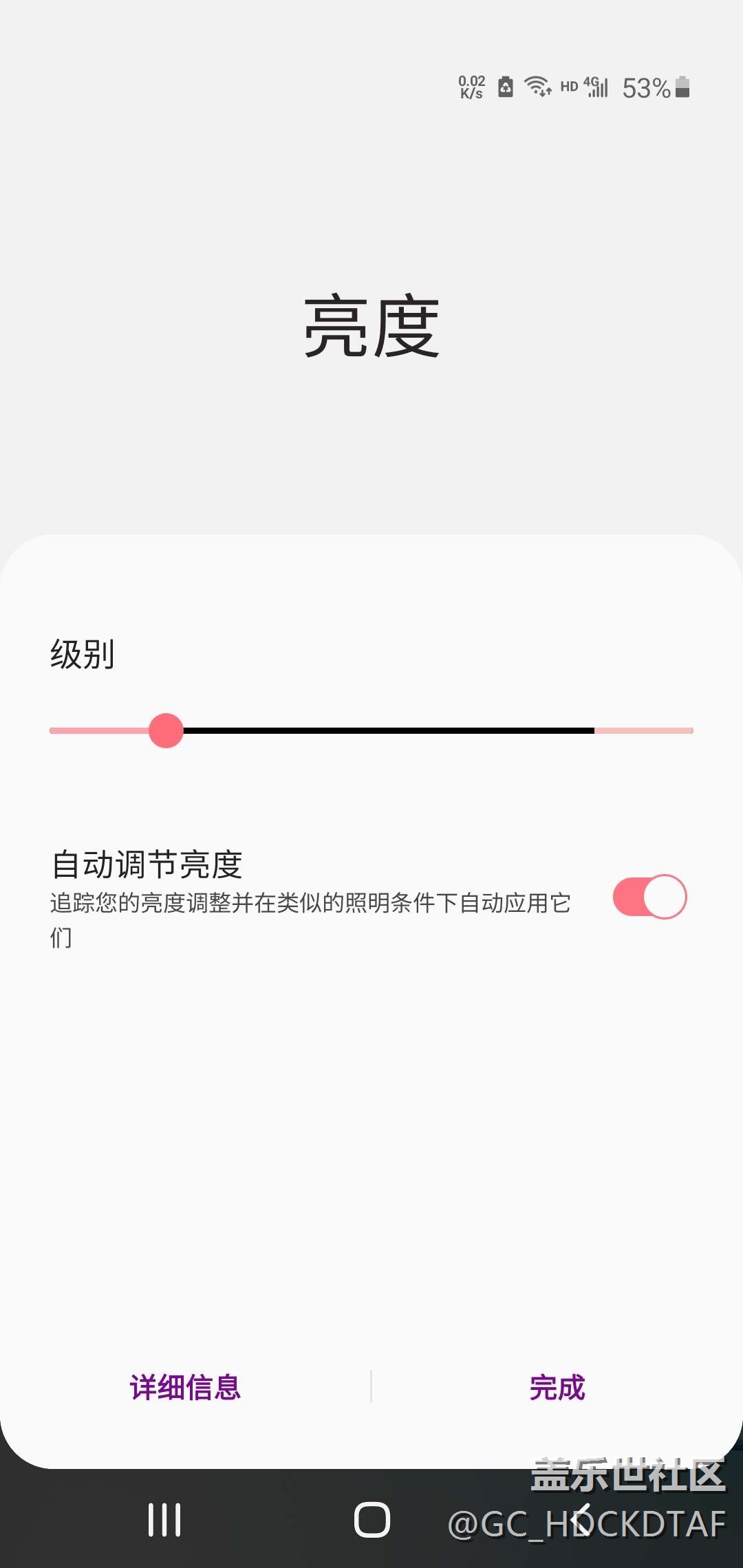743x1568 pixels.
Task: Open 详细信息 button
Action: click(x=185, y=1387)
